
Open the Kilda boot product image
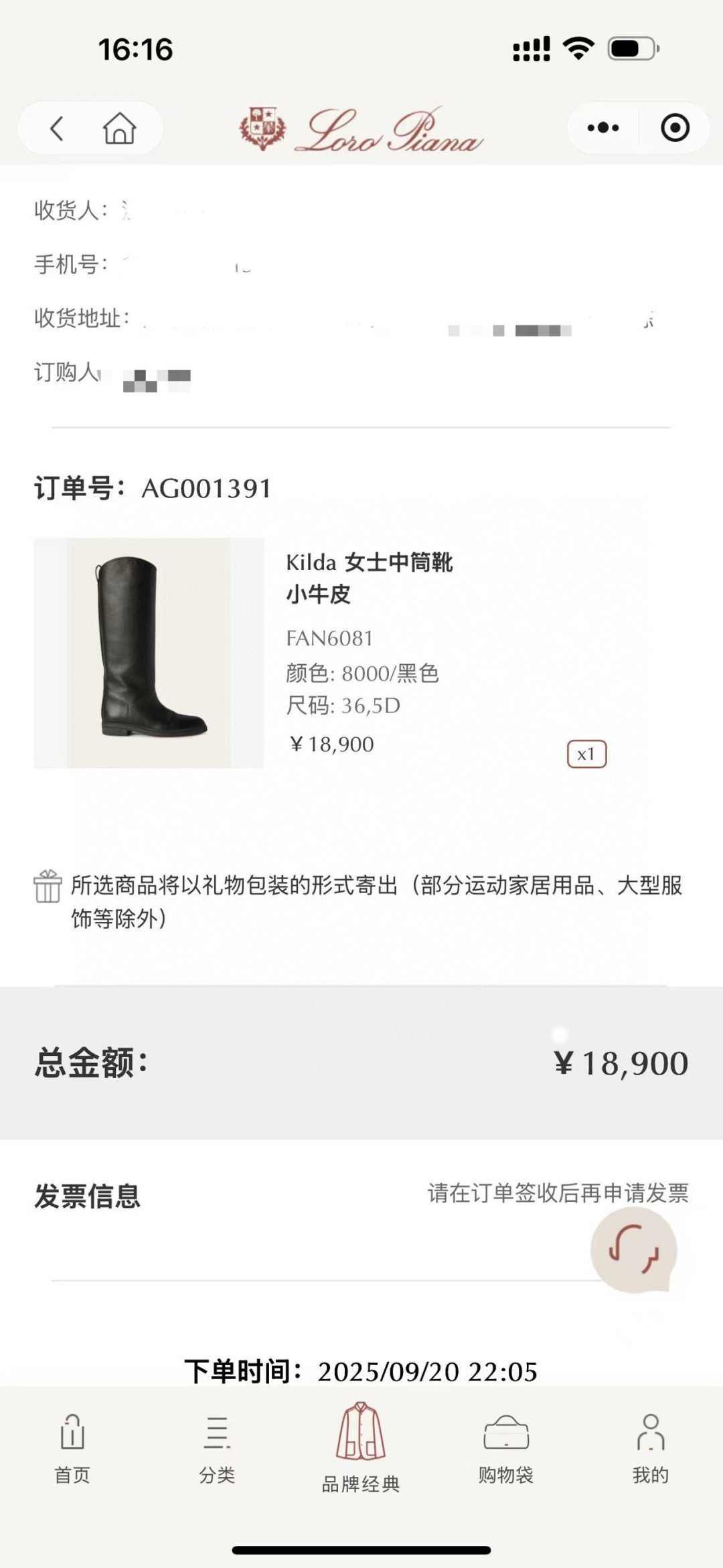(149, 653)
